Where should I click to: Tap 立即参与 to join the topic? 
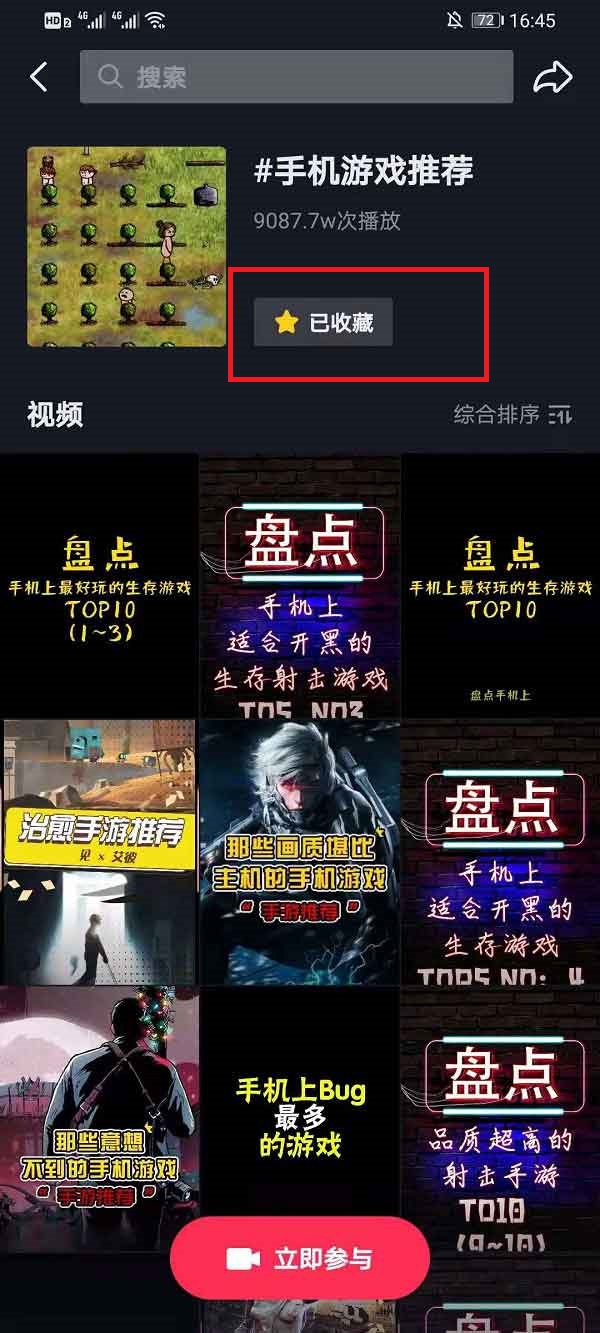[x=300, y=1258]
